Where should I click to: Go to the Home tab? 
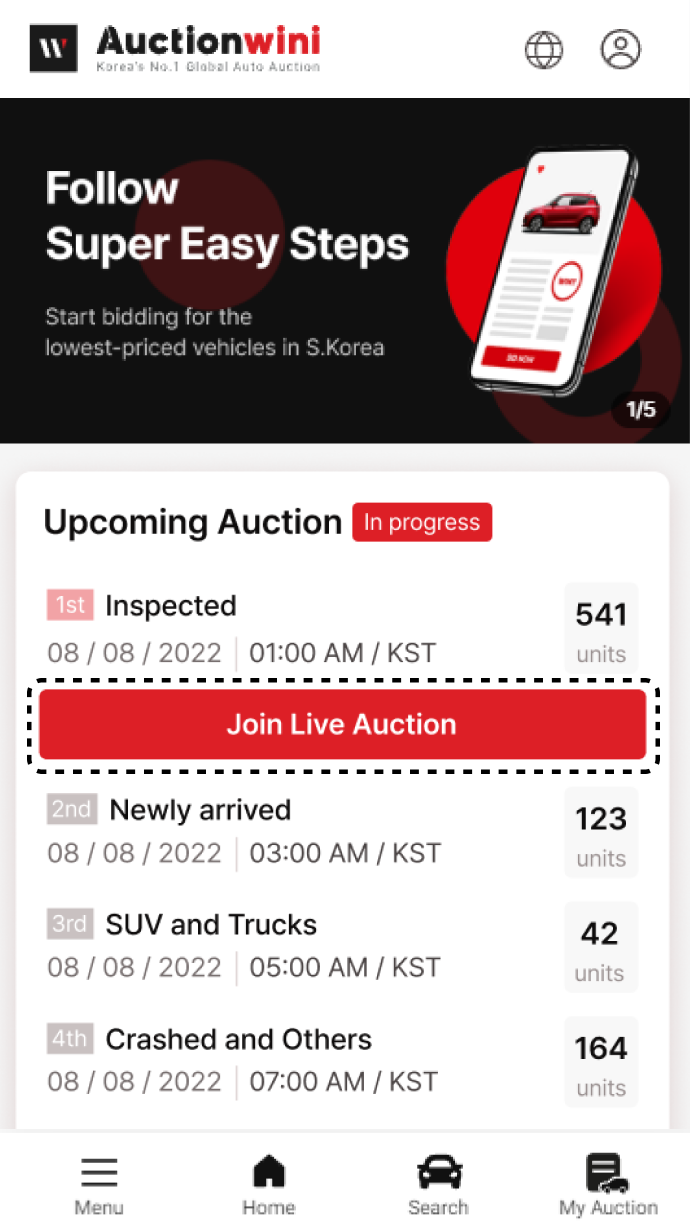tap(269, 1185)
